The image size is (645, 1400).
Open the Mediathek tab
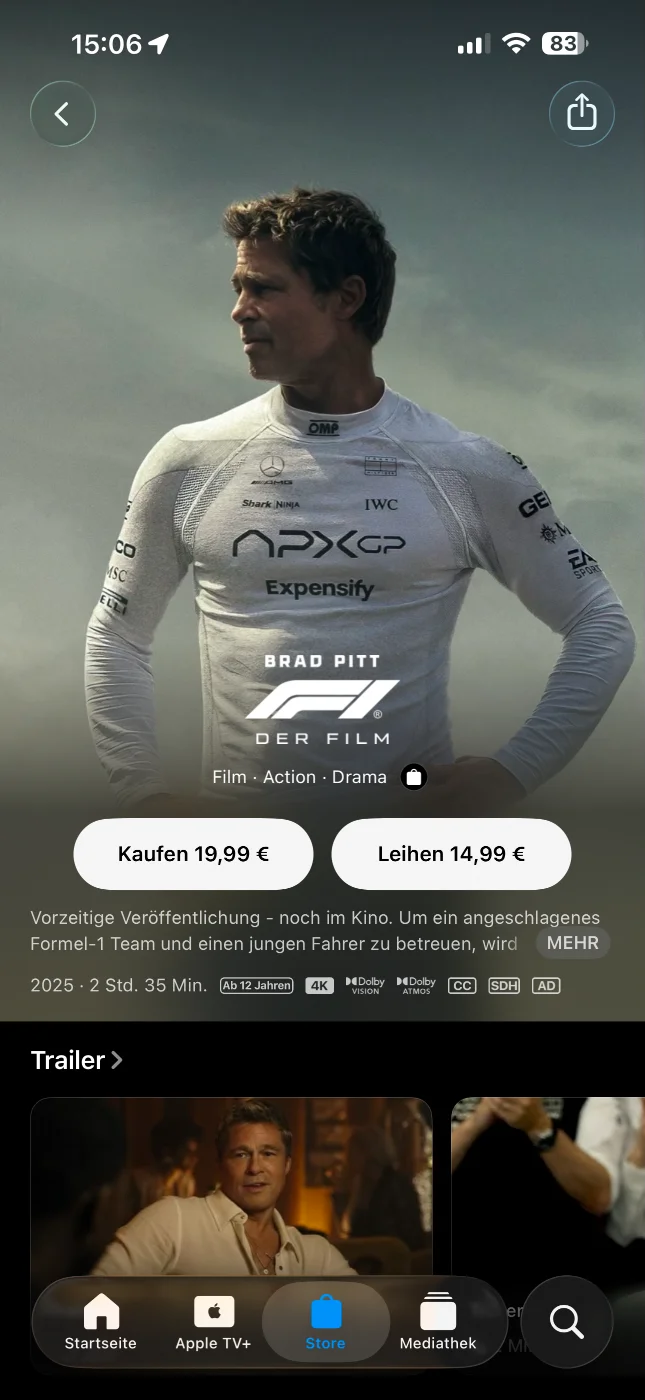pyautogui.click(x=438, y=1322)
